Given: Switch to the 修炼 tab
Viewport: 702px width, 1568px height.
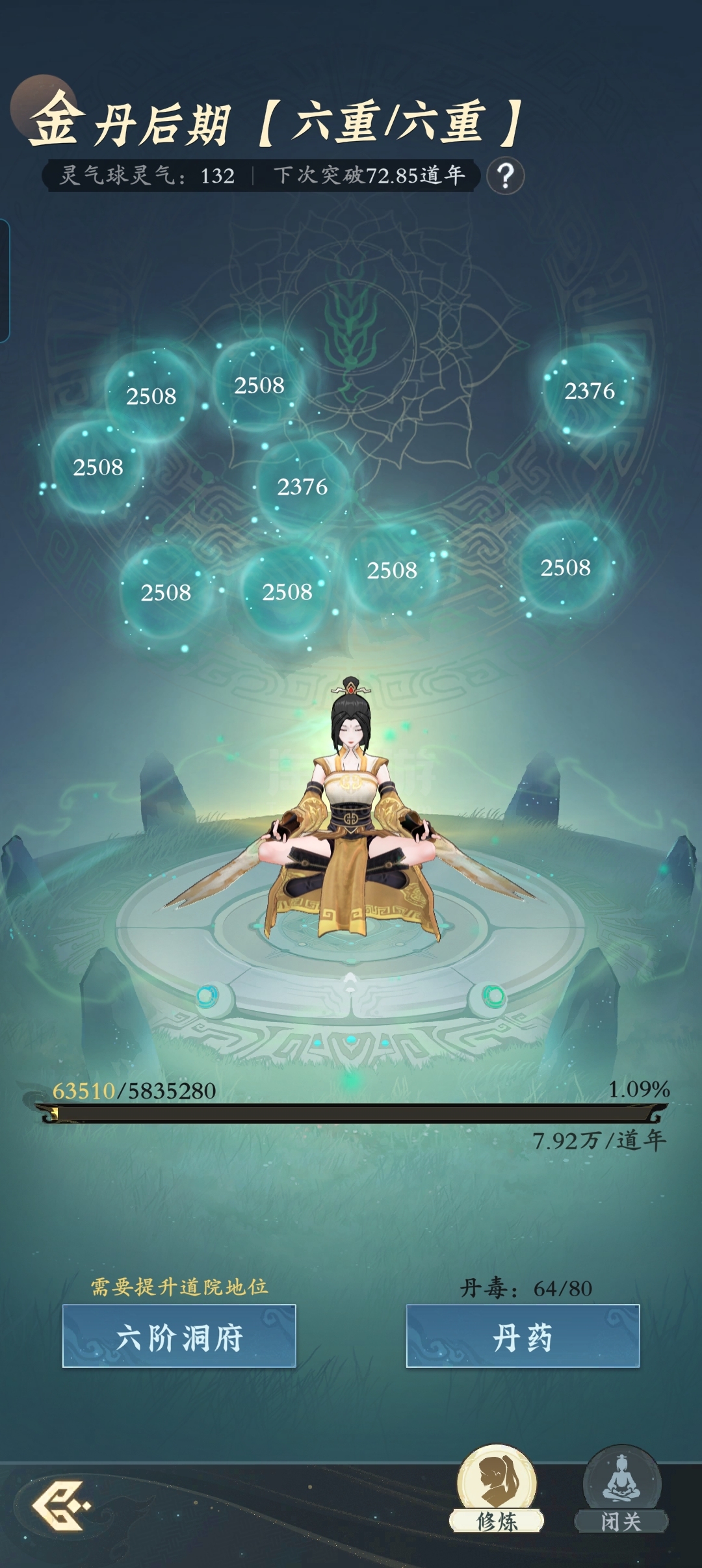Looking at the screenshot, I should pyautogui.click(x=497, y=1489).
